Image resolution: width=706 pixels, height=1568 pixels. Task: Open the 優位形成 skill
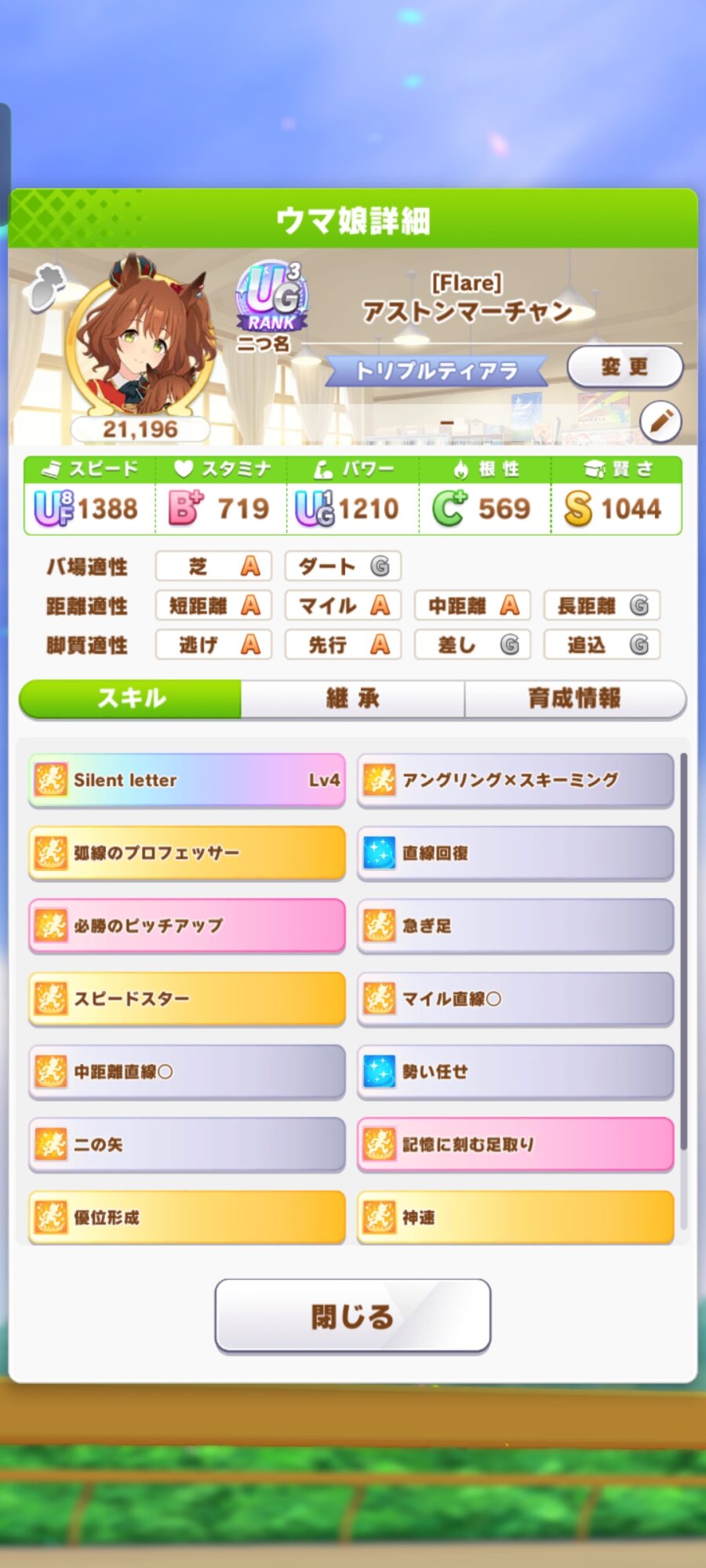pyautogui.click(x=187, y=1218)
